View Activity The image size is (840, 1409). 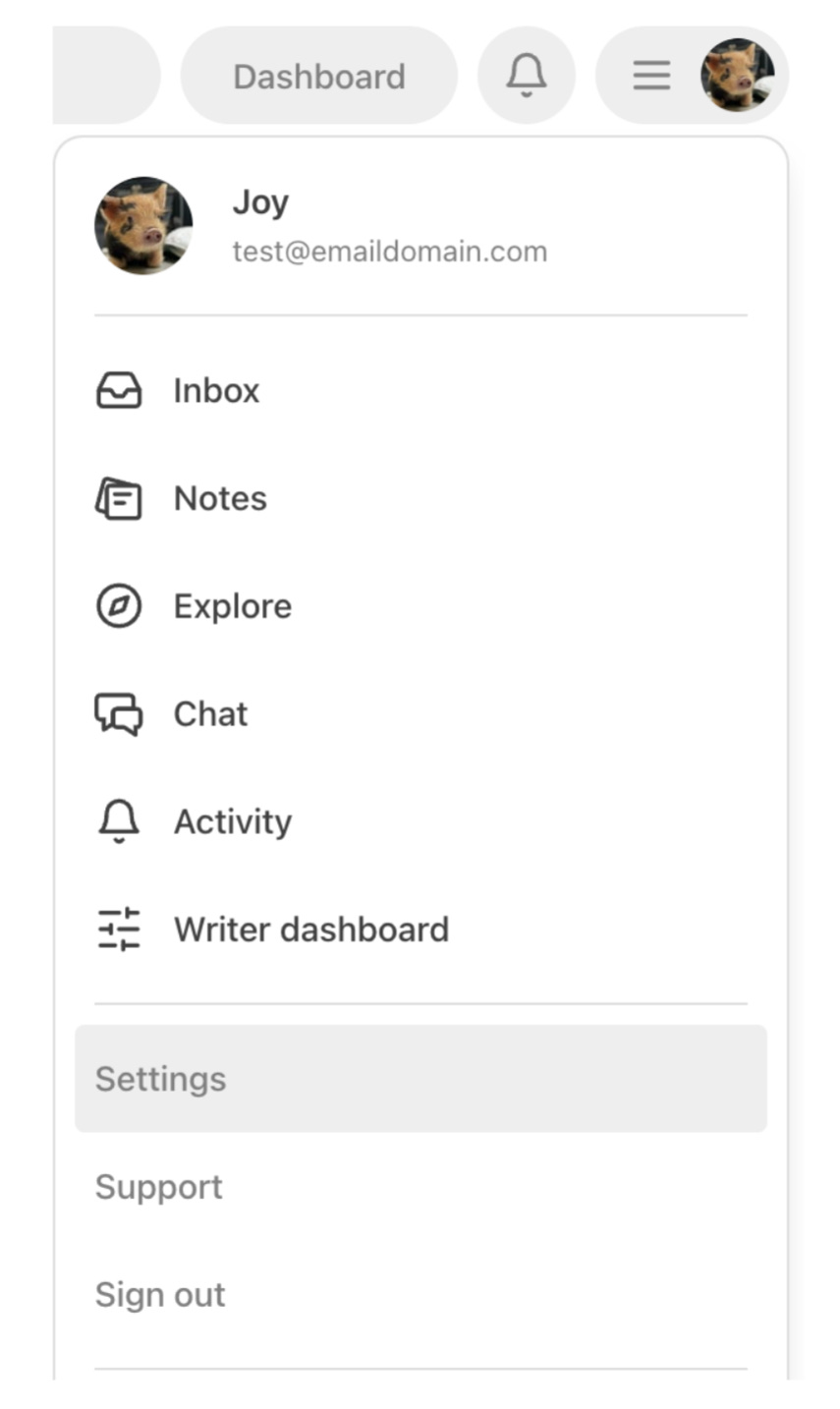tap(232, 821)
